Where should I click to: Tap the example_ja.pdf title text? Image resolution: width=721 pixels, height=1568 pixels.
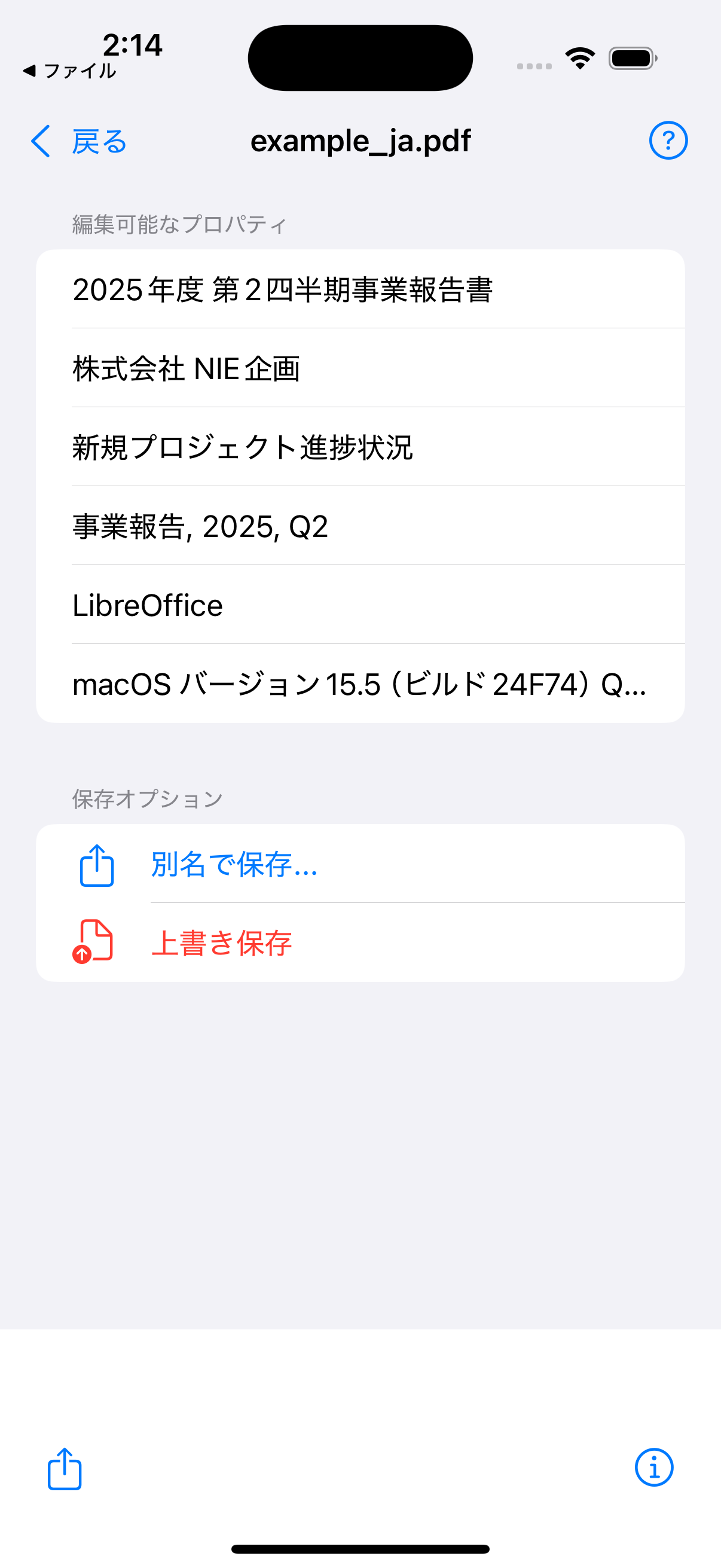[x=361, y=141]
